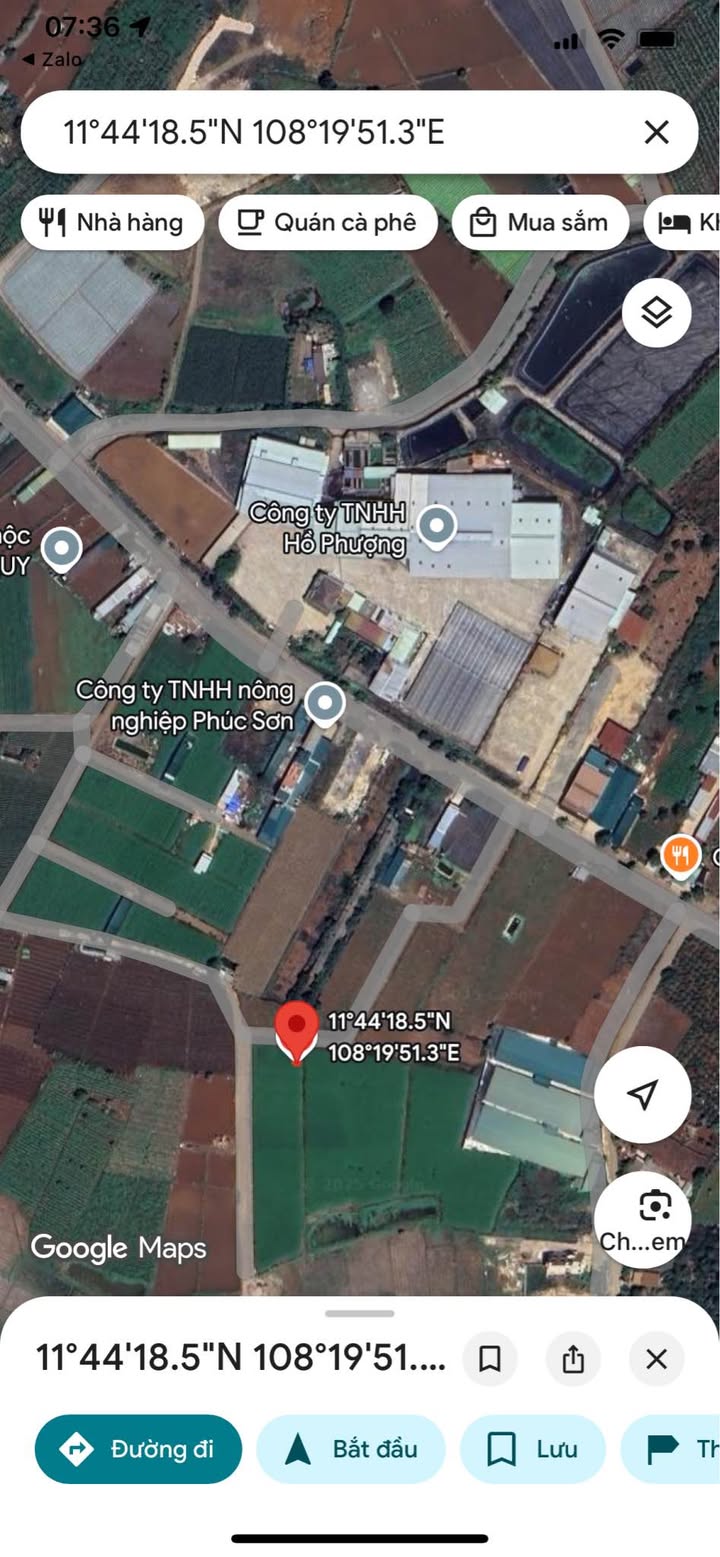Open Công ty TNHH Hồ Phượng marker
Viewport: 720px width, 1557px height.
pyautogui.click(x=436, y=526)
